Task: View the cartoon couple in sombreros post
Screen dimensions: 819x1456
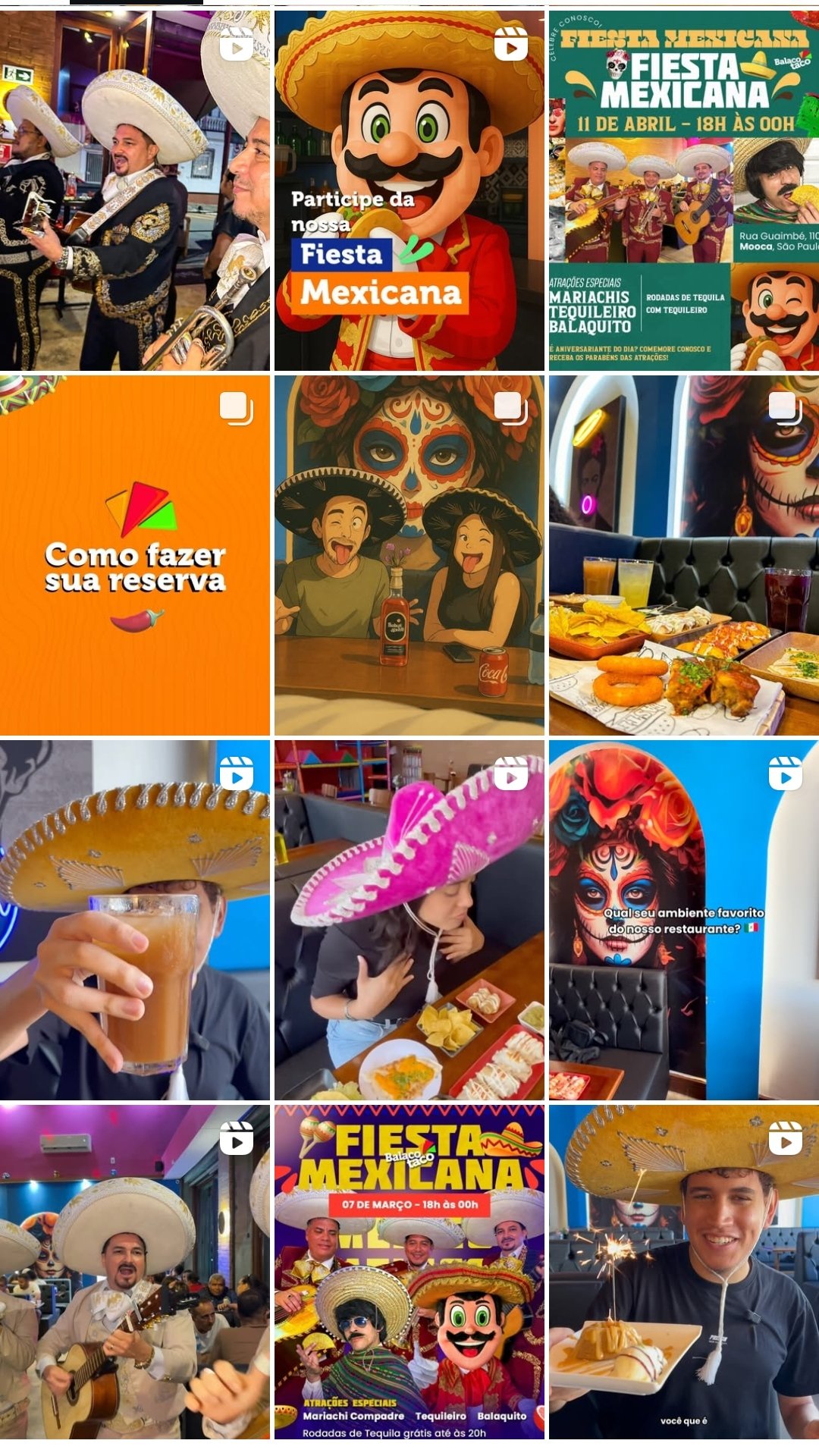Action: tap(409, 555)
